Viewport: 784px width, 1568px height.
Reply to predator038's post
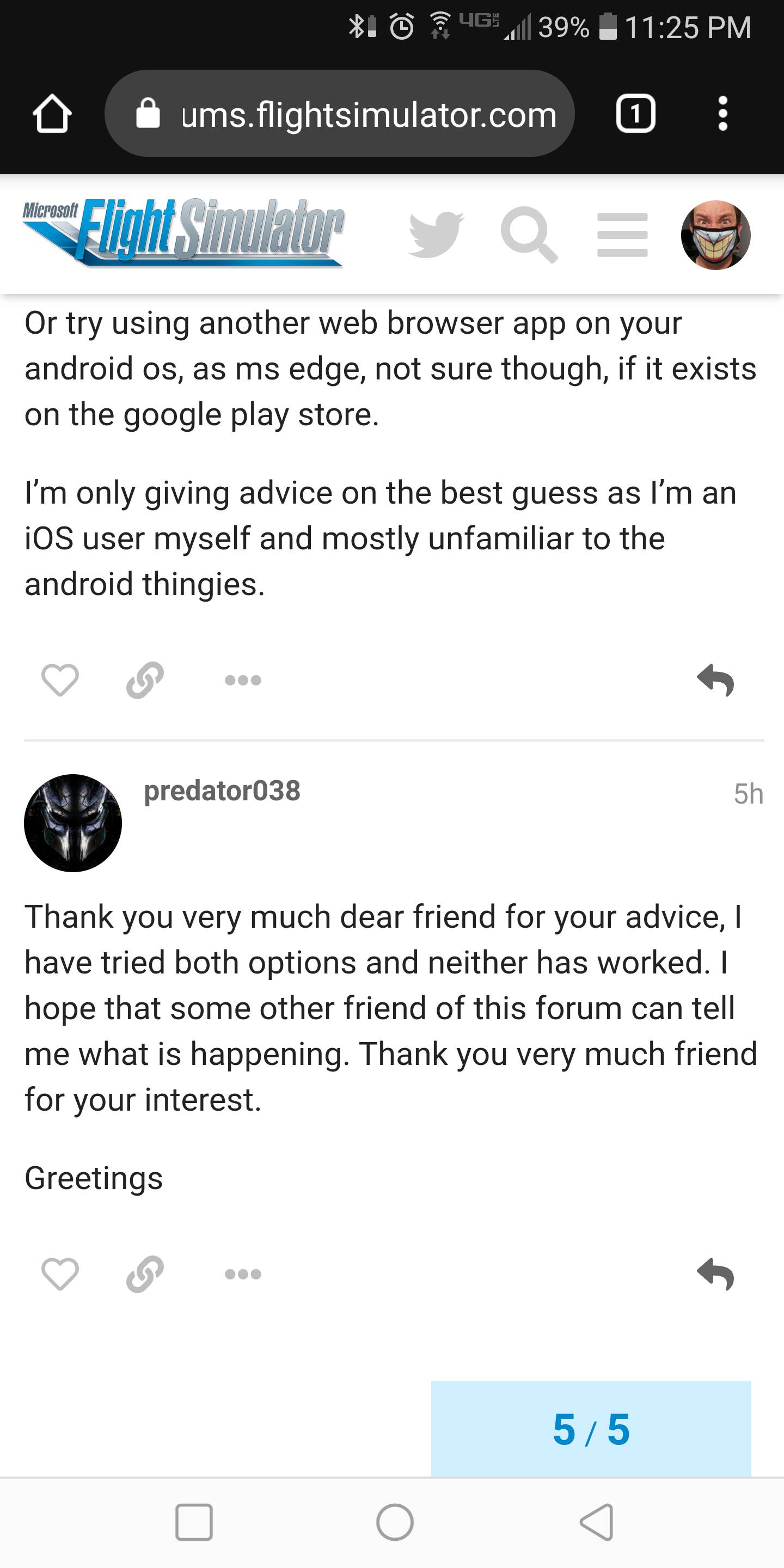click(715, 1273)
